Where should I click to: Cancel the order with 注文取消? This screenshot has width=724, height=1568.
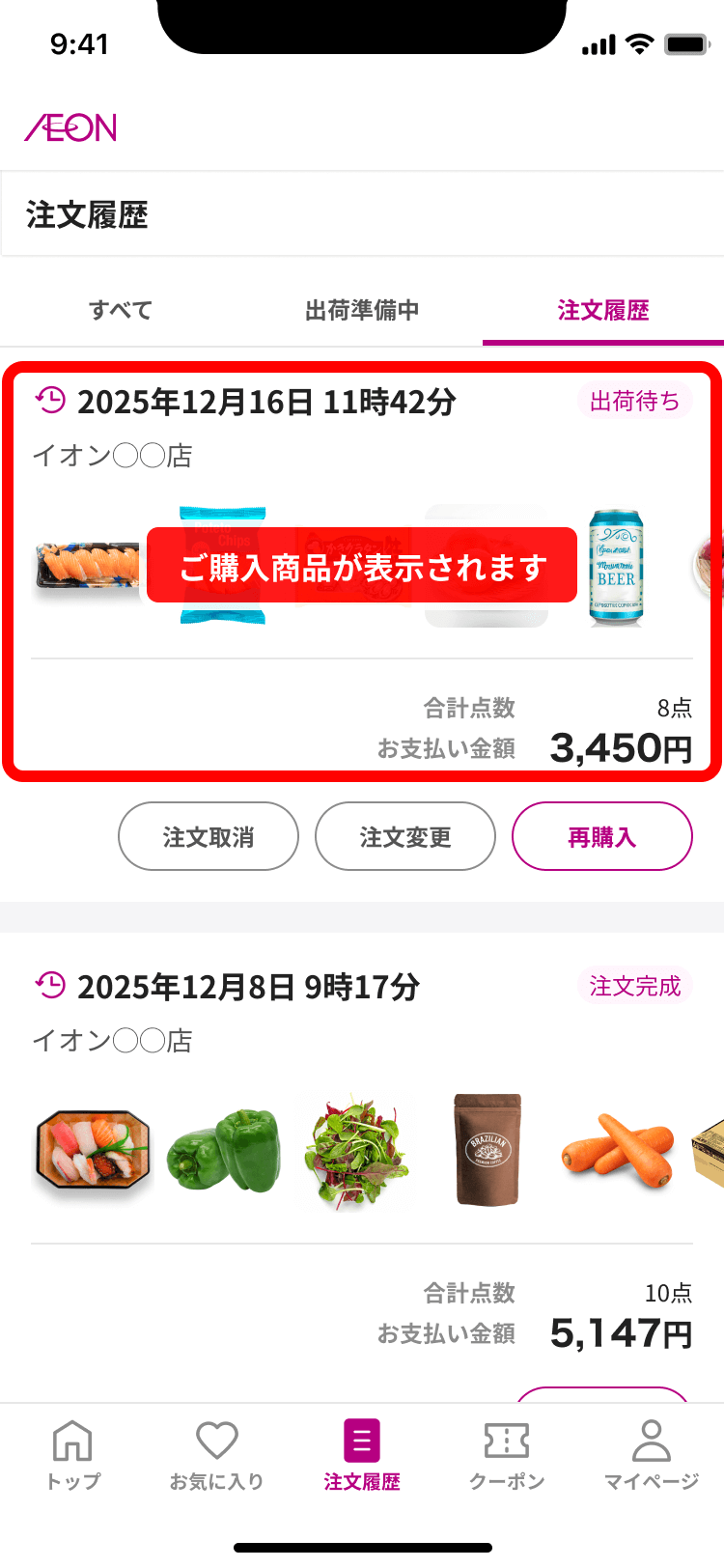209,836
